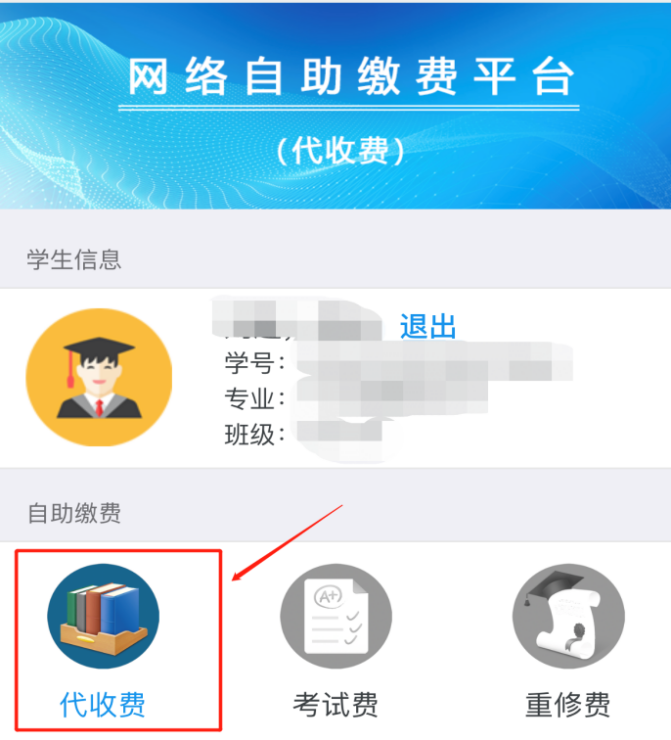Tap the 退出 logout link
Viewport: 671px width, 740px height.
pos(428,326)
